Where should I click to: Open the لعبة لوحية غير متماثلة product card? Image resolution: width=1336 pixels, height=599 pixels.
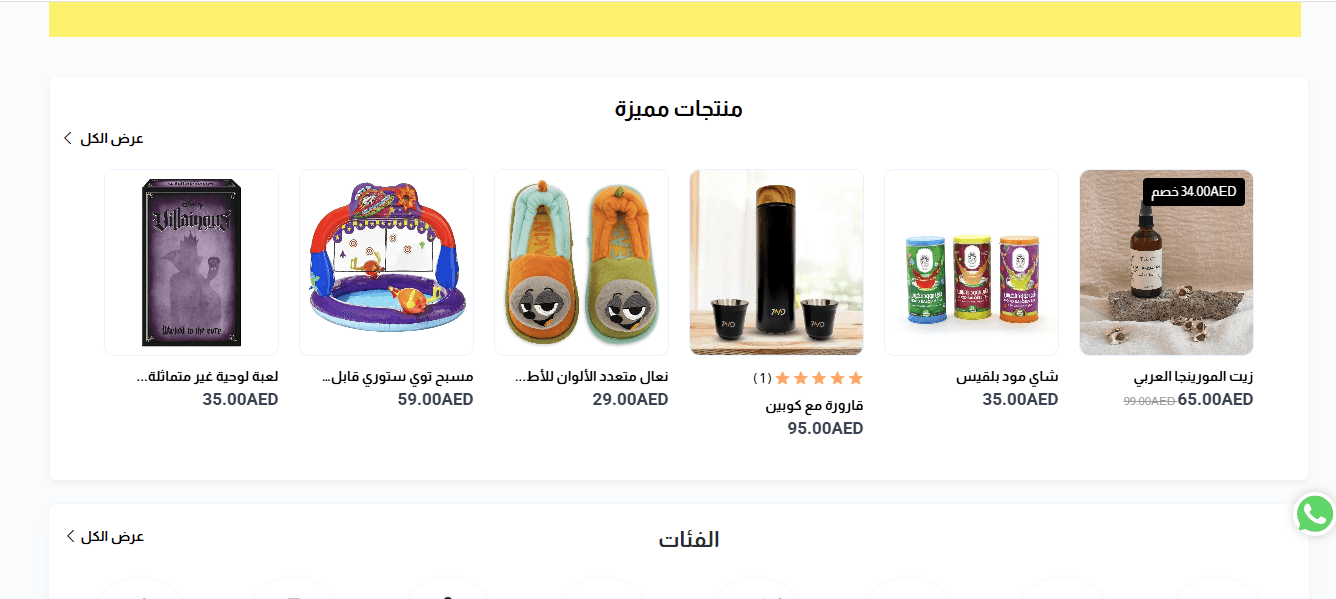tap(191, 263)
